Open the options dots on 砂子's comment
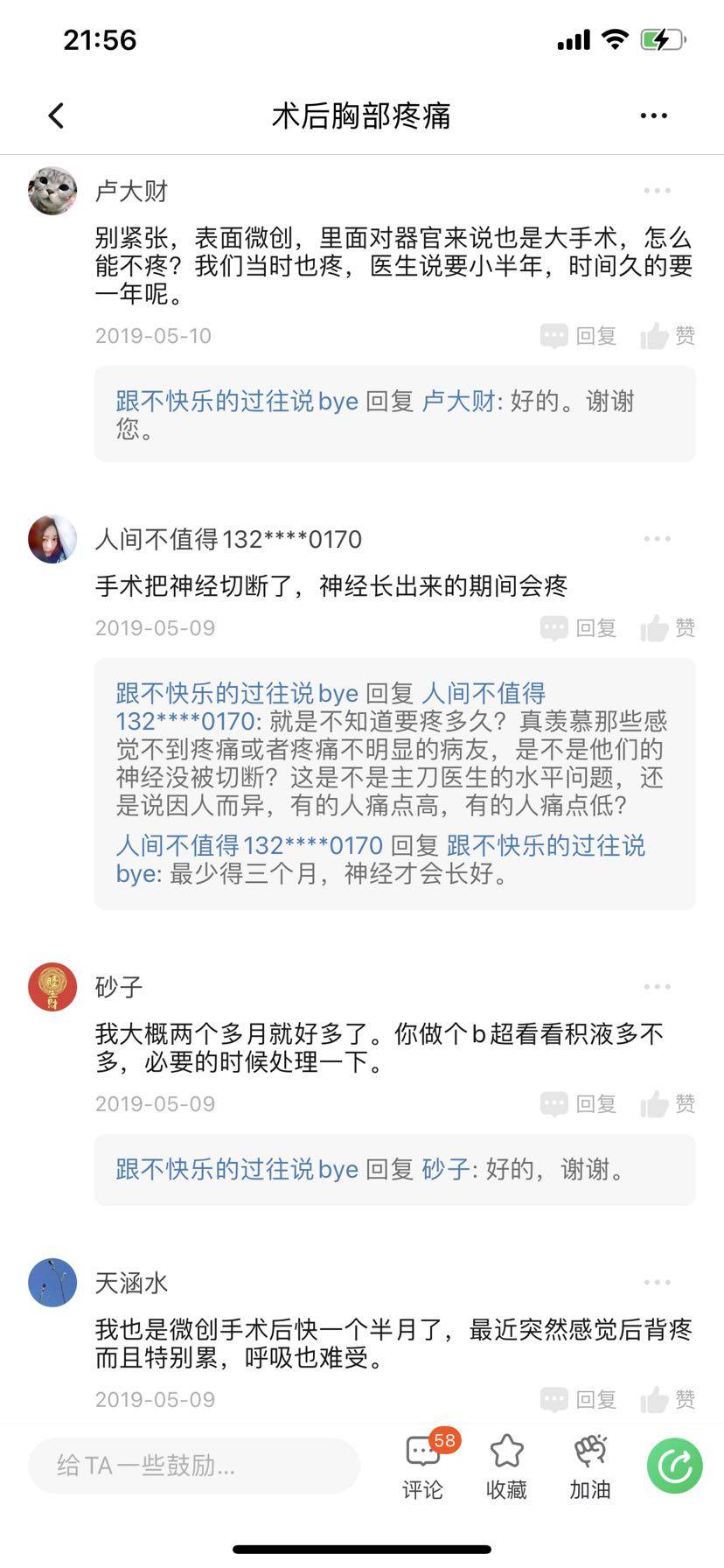 click(657, 987)
